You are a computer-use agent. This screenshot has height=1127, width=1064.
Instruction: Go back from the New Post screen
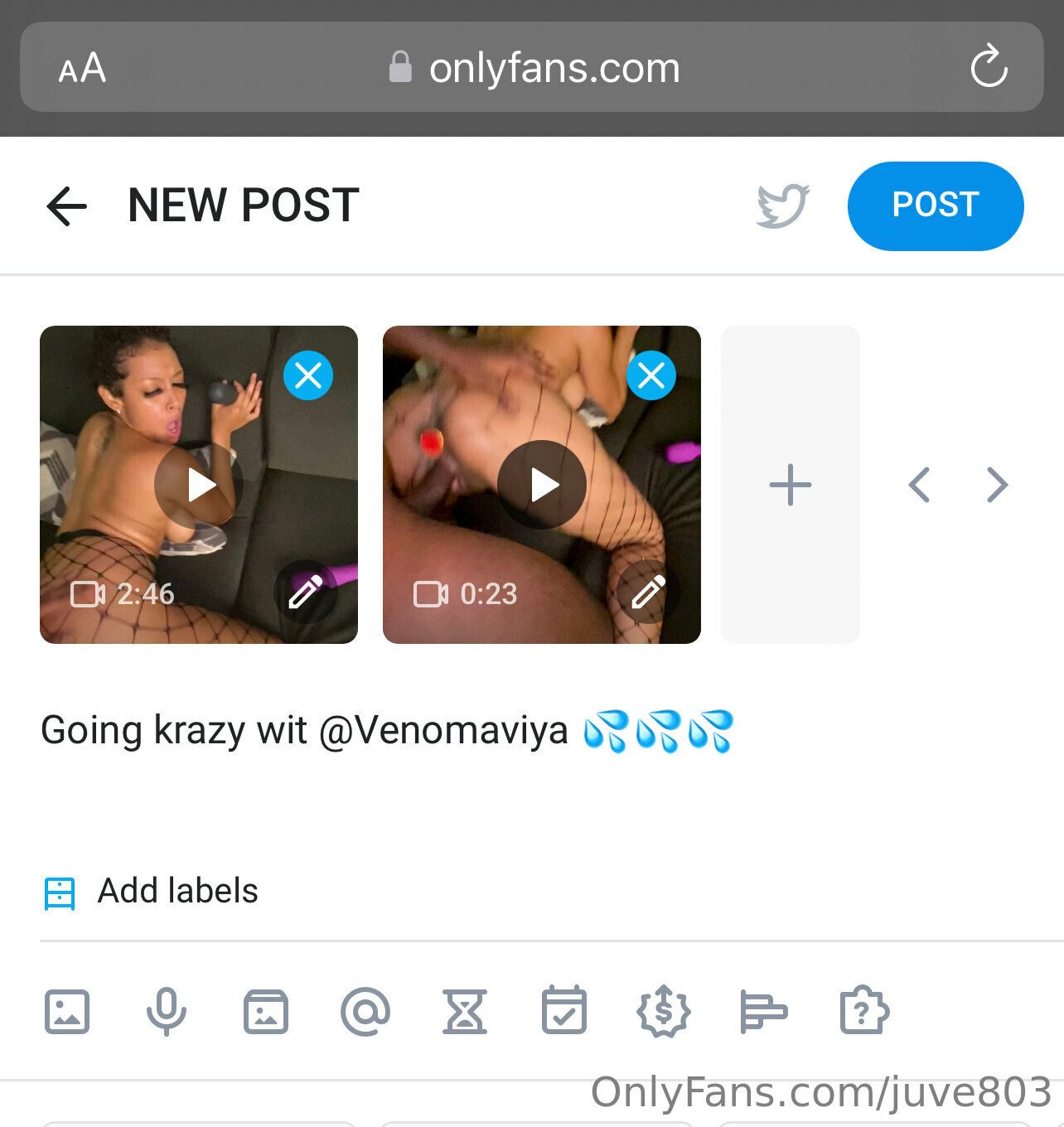click(67, 206)
